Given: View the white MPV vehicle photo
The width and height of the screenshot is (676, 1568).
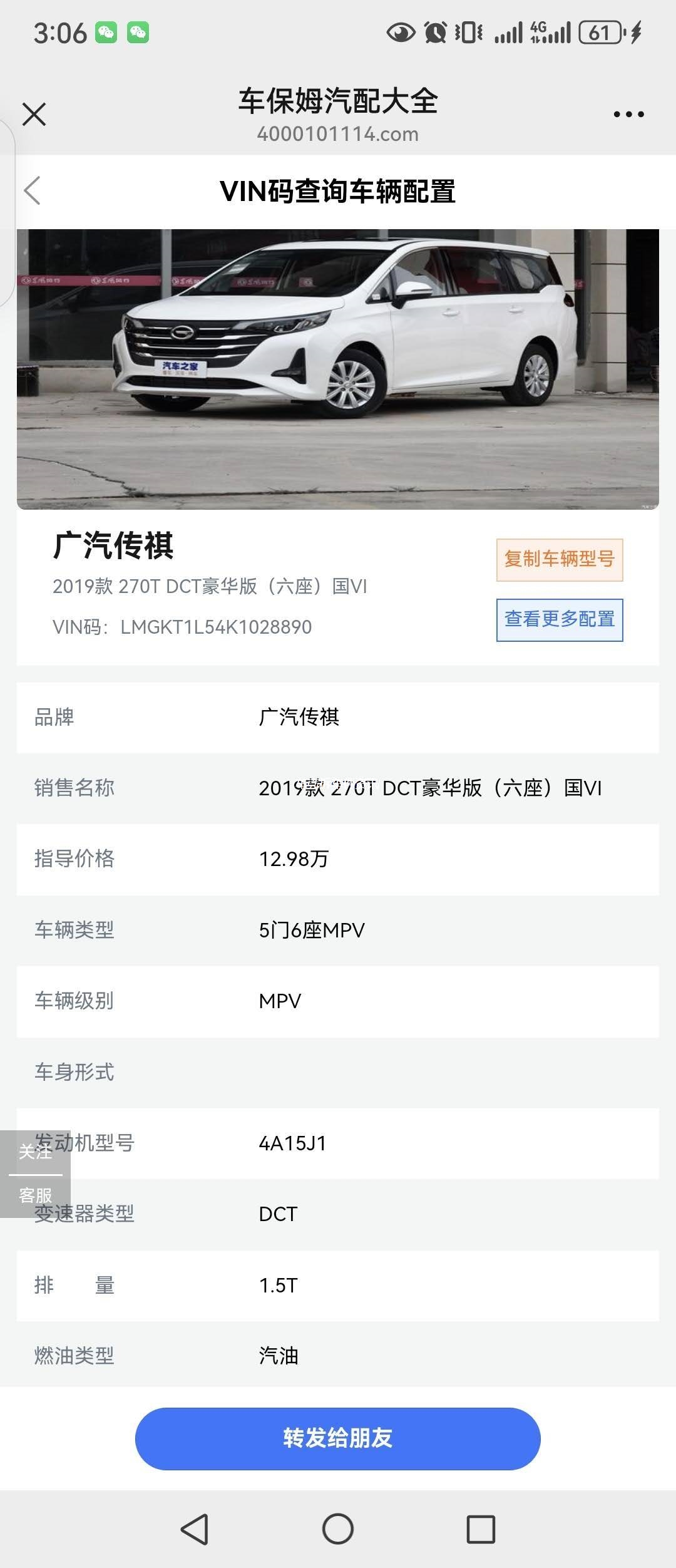Looking at the screenshot, I should 337,369.
